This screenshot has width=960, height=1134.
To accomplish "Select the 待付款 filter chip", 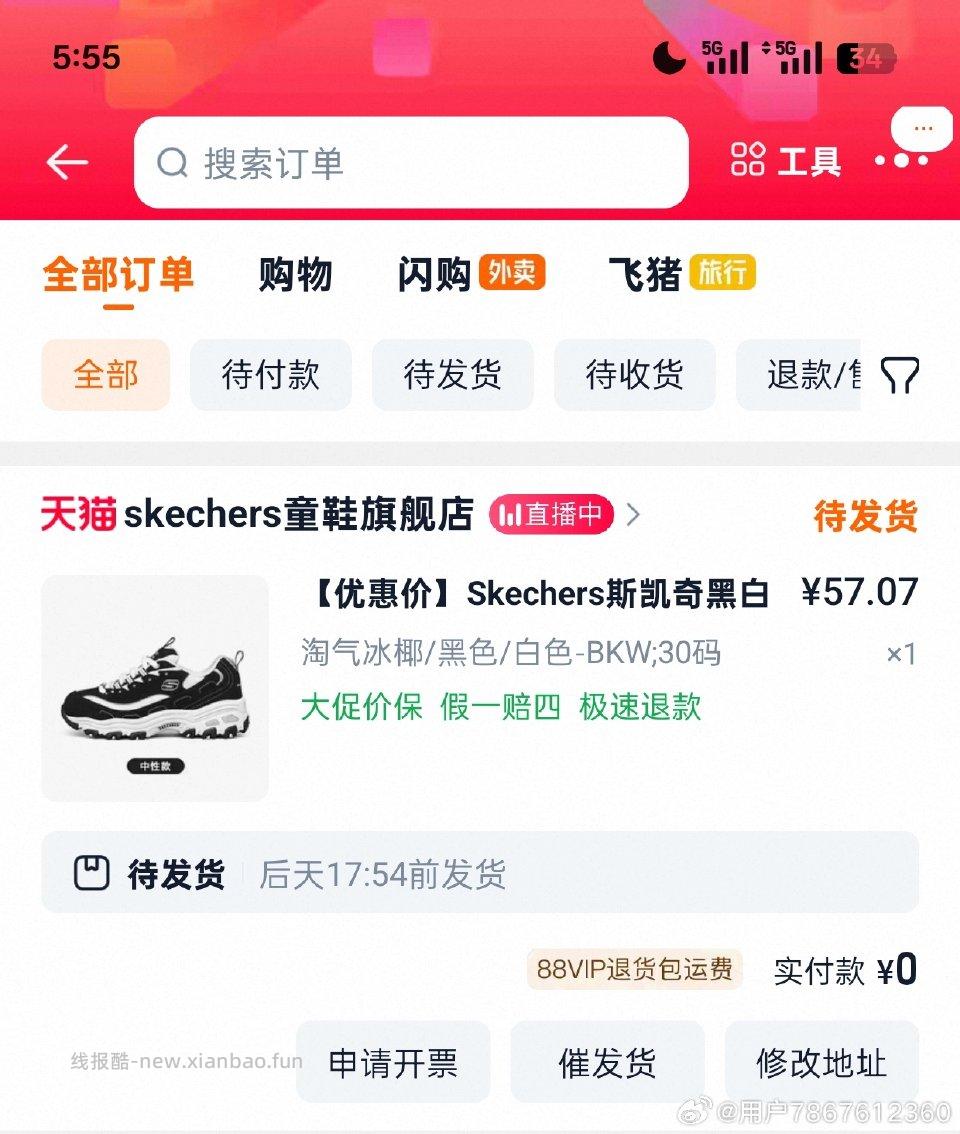I will [x=270, y=375].
